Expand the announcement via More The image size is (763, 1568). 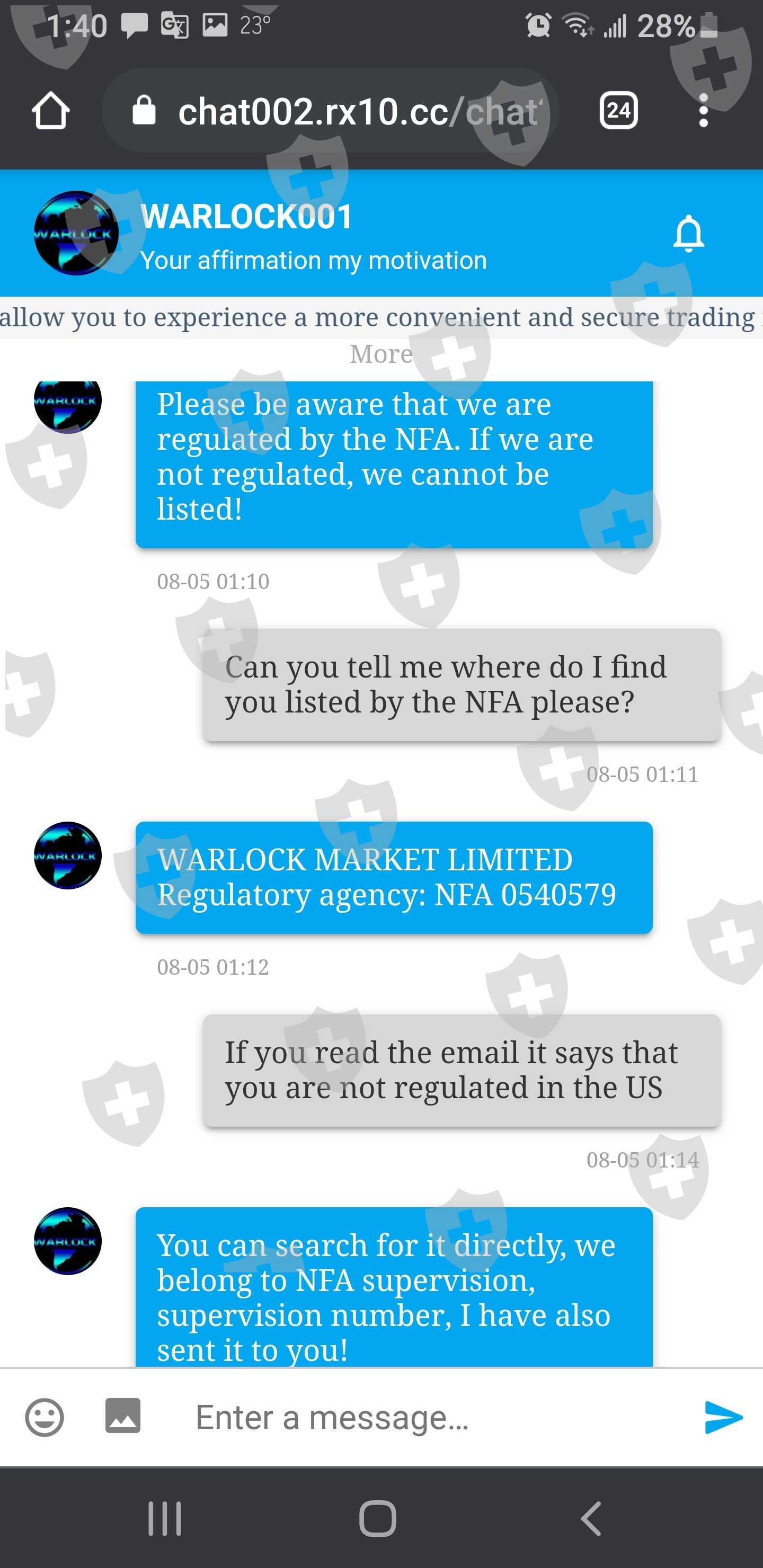click(381, 354)
